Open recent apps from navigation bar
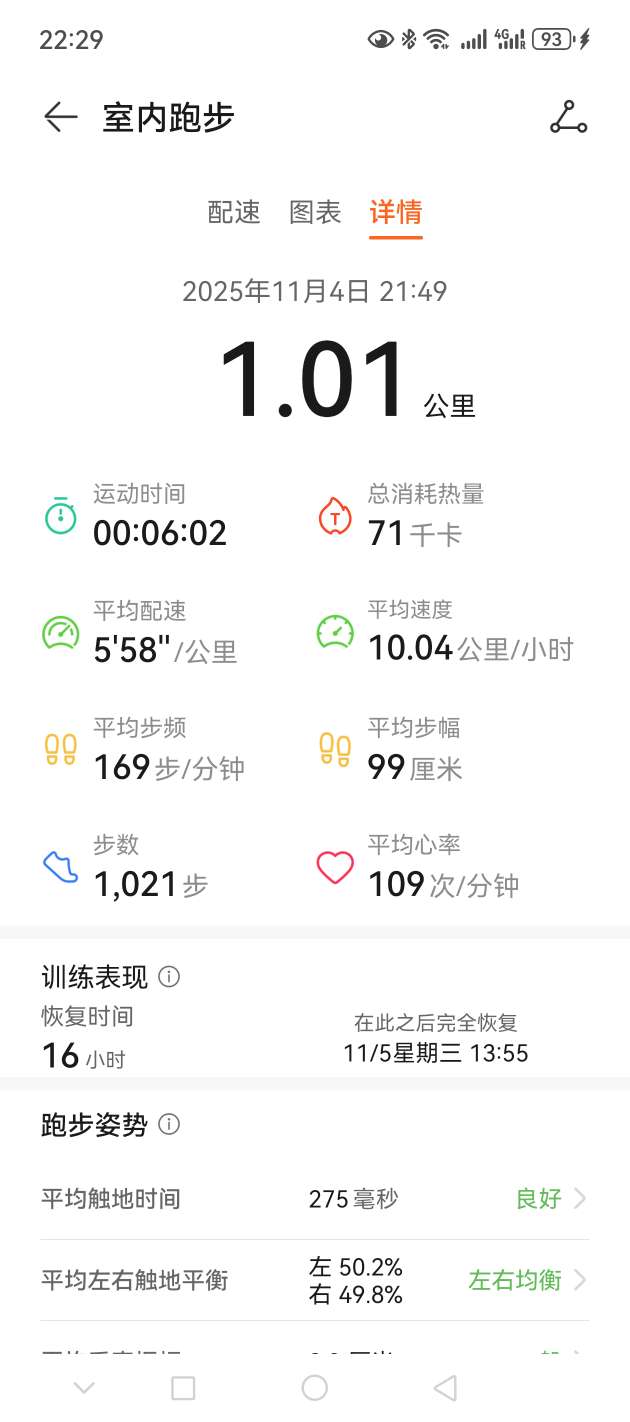The image size is (630, 1422). 183,1387
